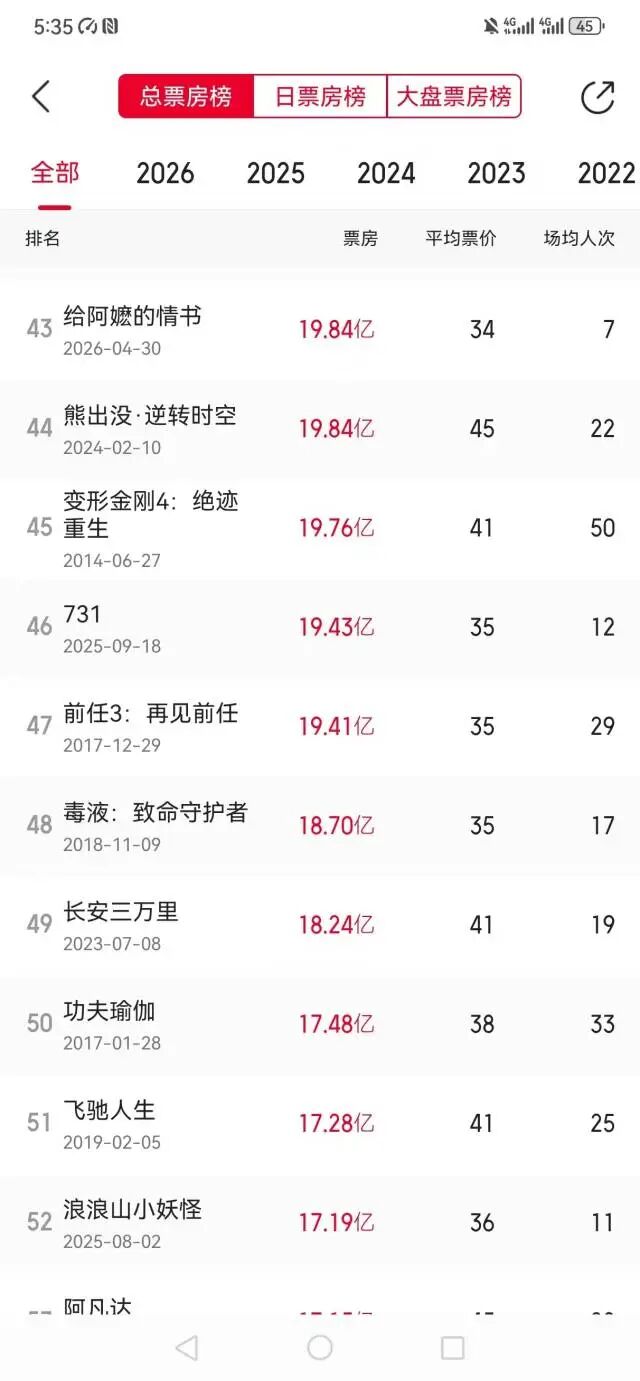Open the movie 功夫瑜伽
The image size is (640, 1381).
tap(320, 1024)
